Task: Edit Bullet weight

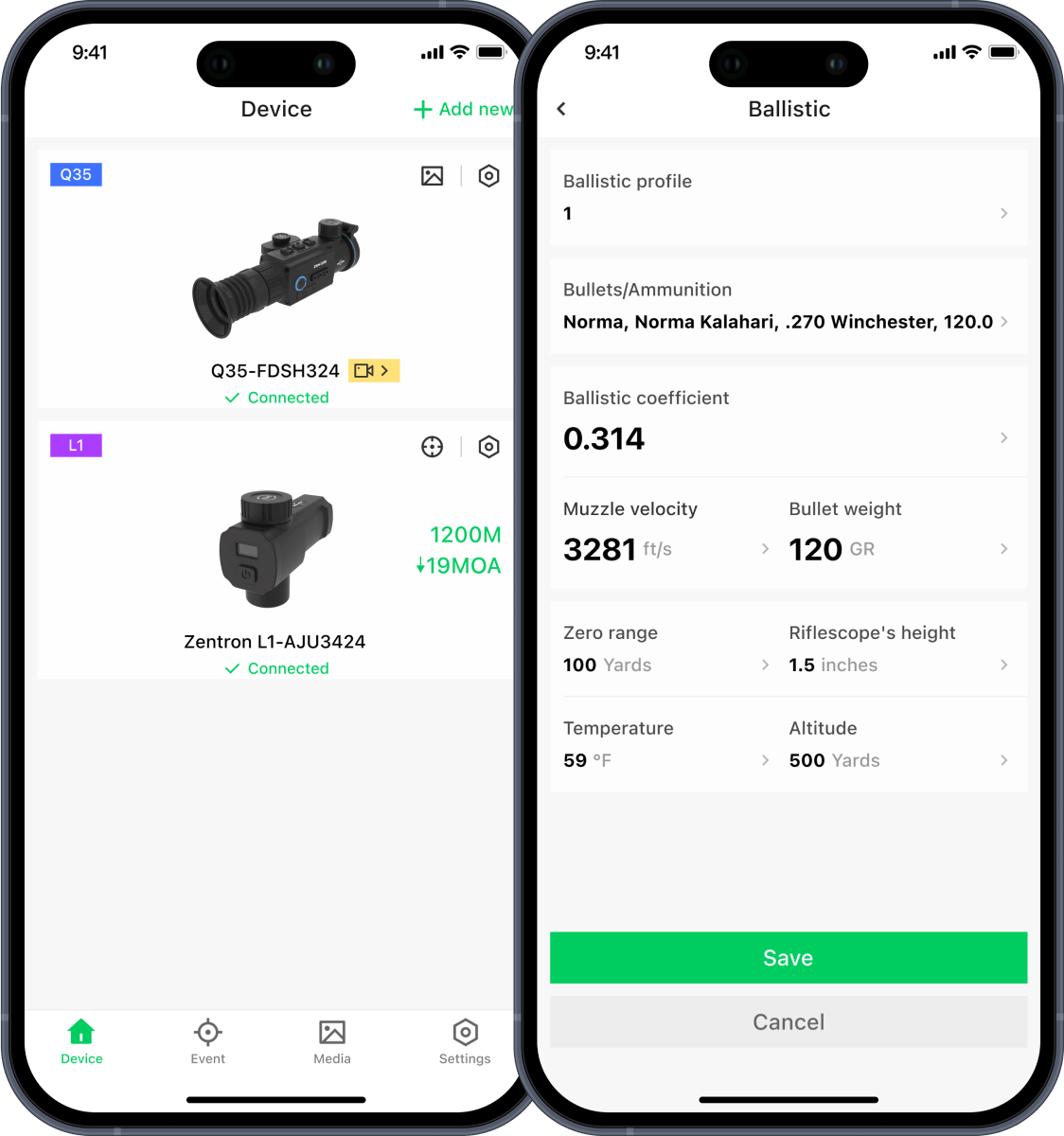Action: 899,532
